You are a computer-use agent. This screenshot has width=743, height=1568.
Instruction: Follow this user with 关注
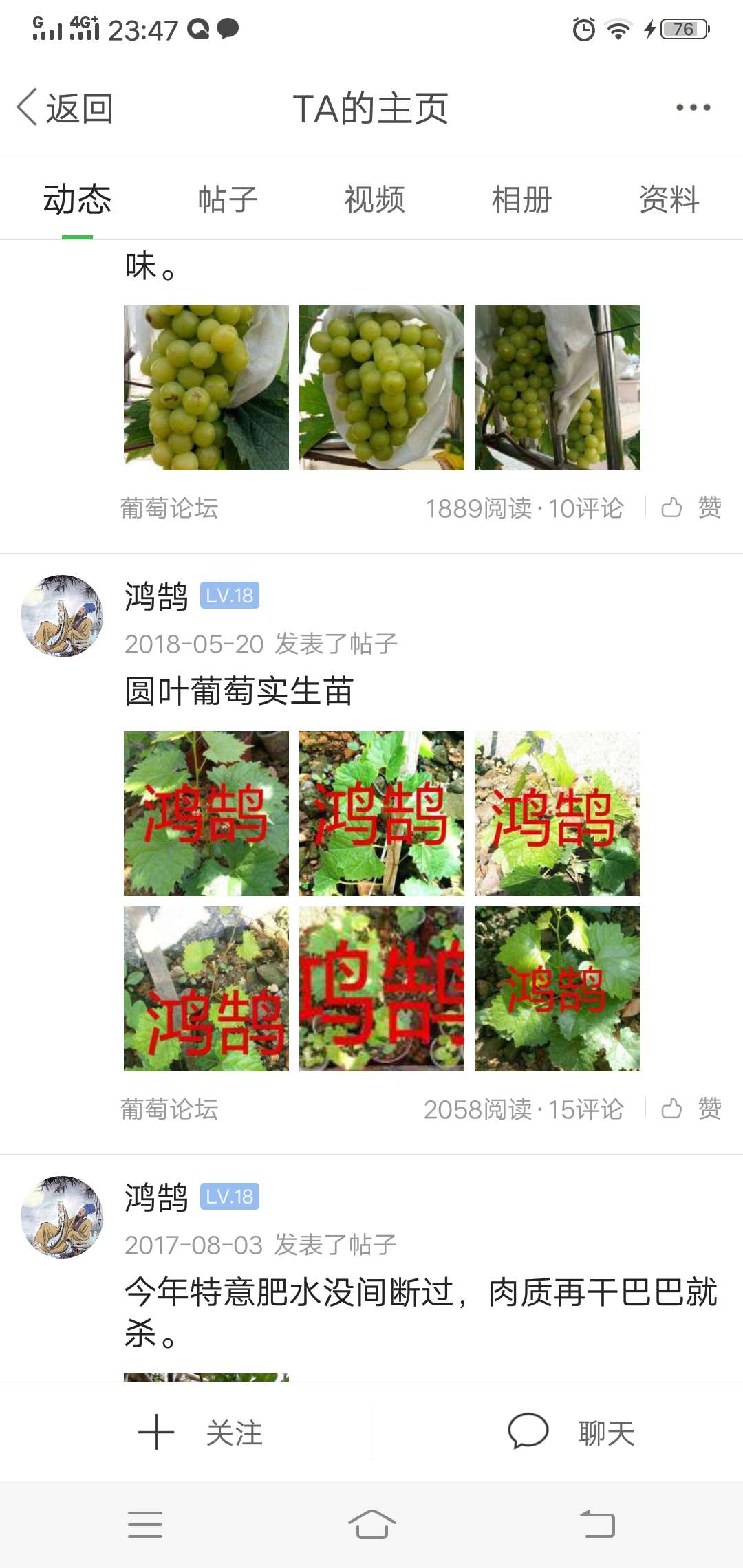(x=201, y=1433)
